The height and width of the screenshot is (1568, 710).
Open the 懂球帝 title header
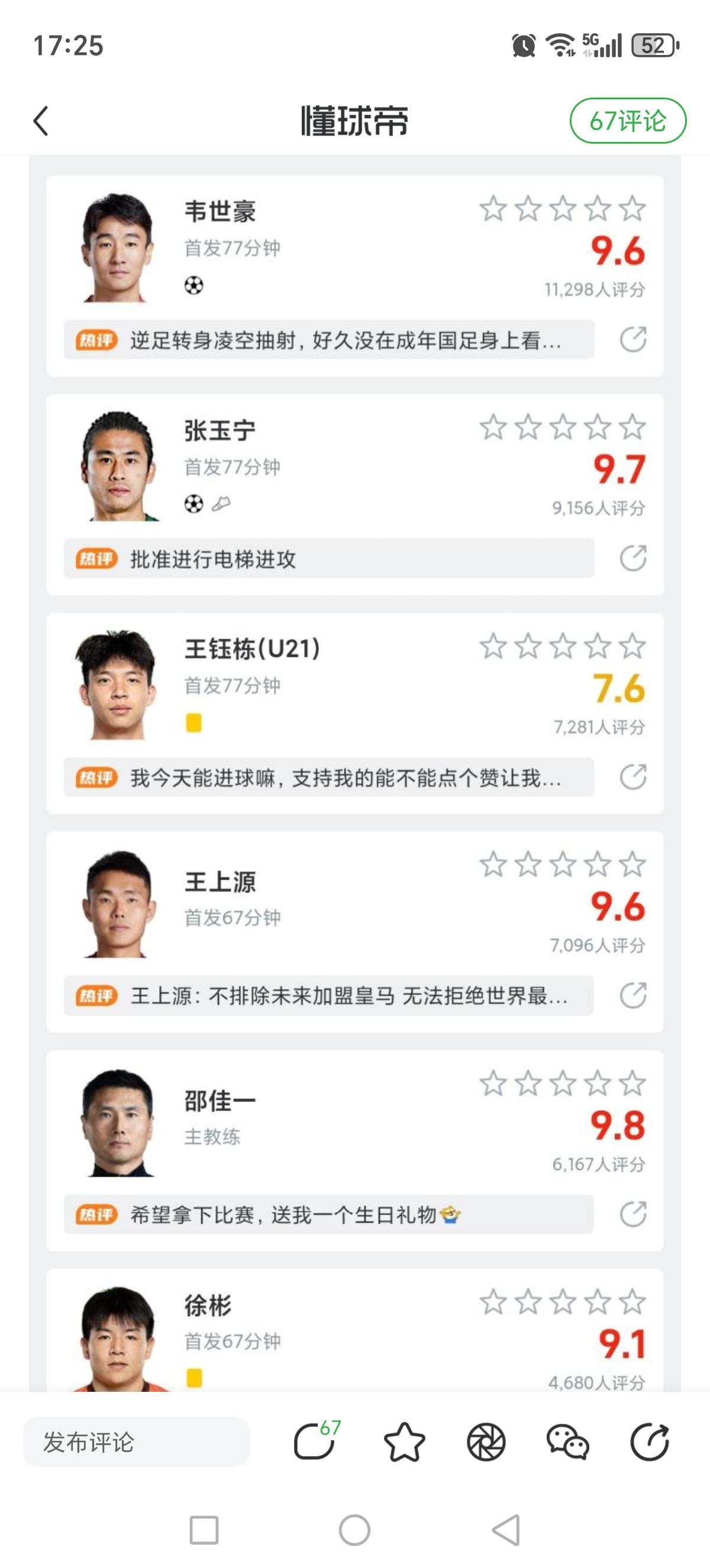(355, 121)
